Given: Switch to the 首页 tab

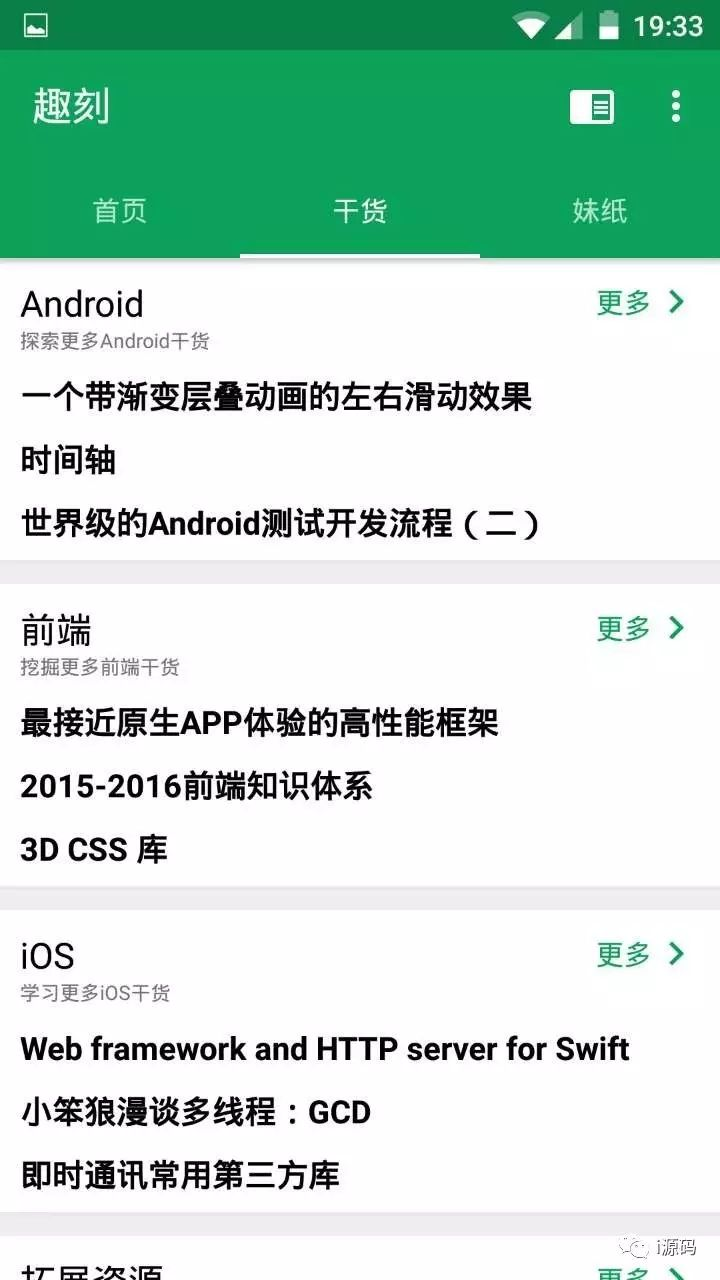Looking at the screenshot, I should tap(120, 211).
